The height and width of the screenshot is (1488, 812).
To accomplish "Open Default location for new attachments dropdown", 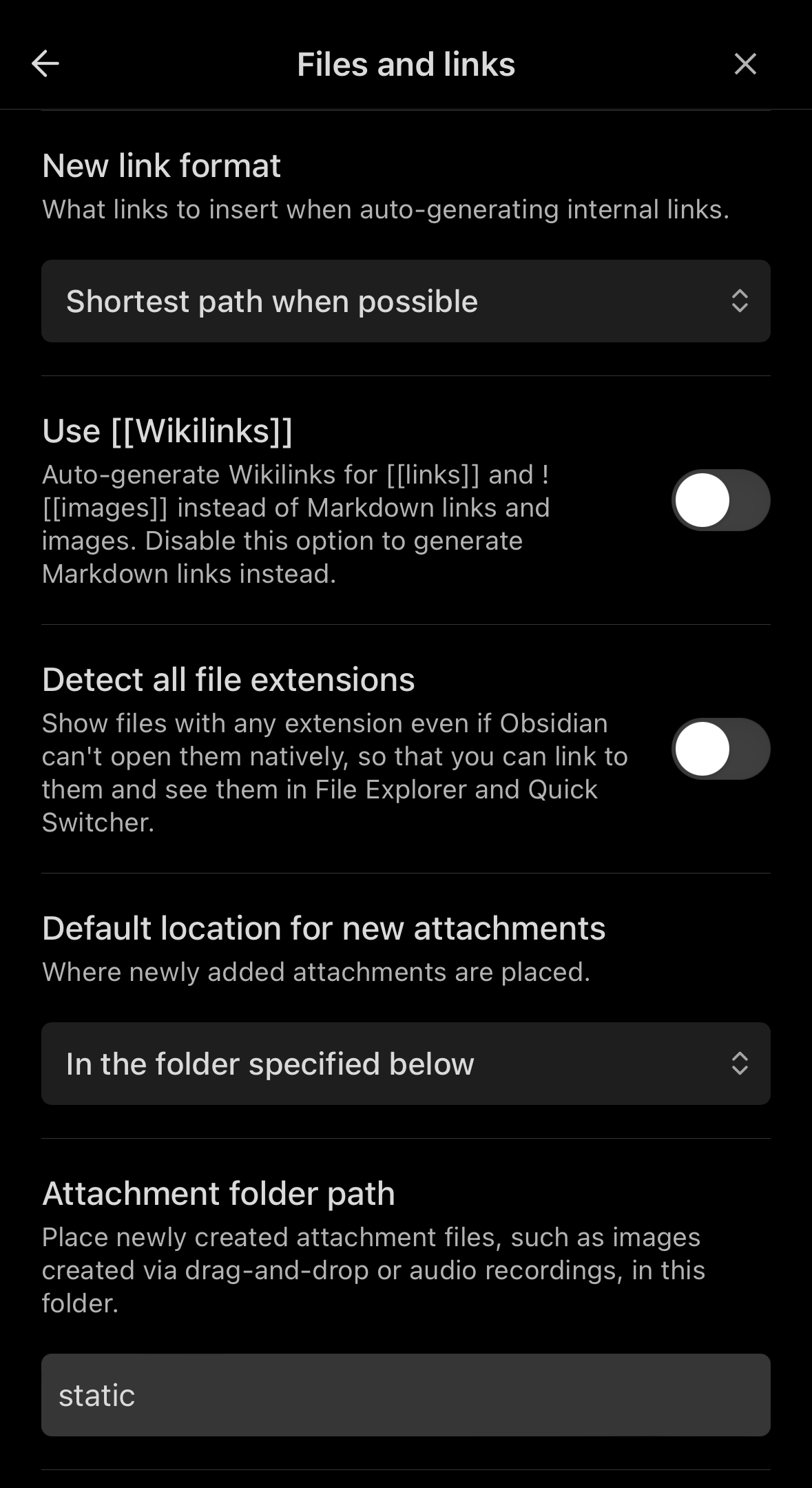I will [406, 1064].
